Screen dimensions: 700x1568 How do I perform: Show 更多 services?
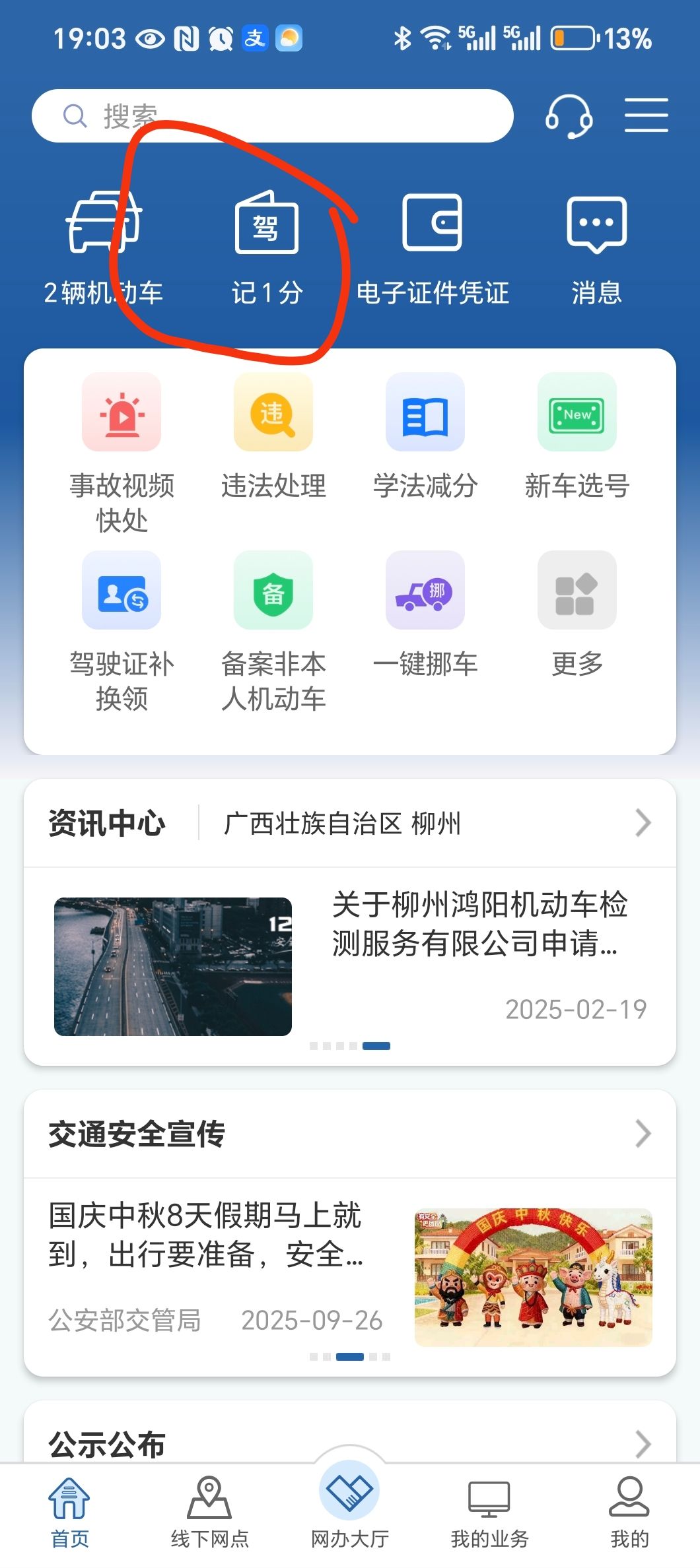tap(577, 614)
